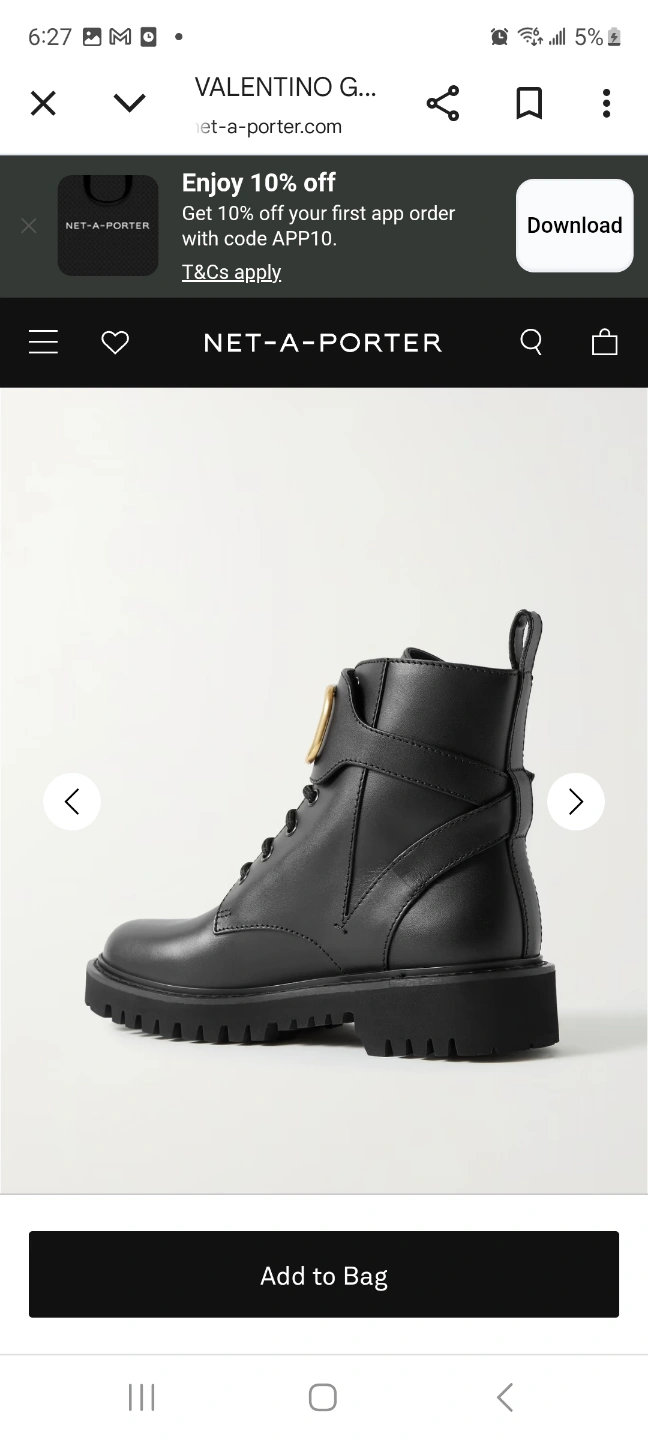Viewport: 648px width, 1440px height.
Task: Share this product page
Action: pyautogui.click(x=442, y=103)
